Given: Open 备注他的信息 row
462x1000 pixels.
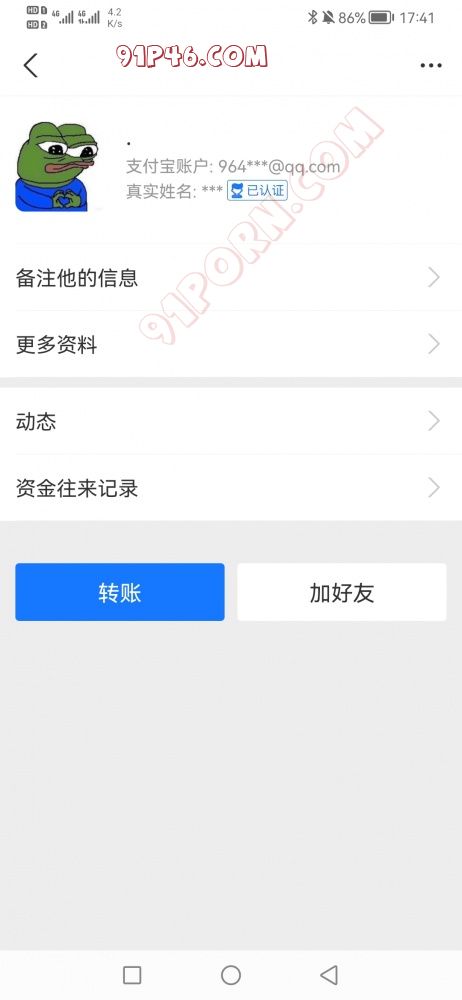Looking at the screenshot, I should pos(231,278).
